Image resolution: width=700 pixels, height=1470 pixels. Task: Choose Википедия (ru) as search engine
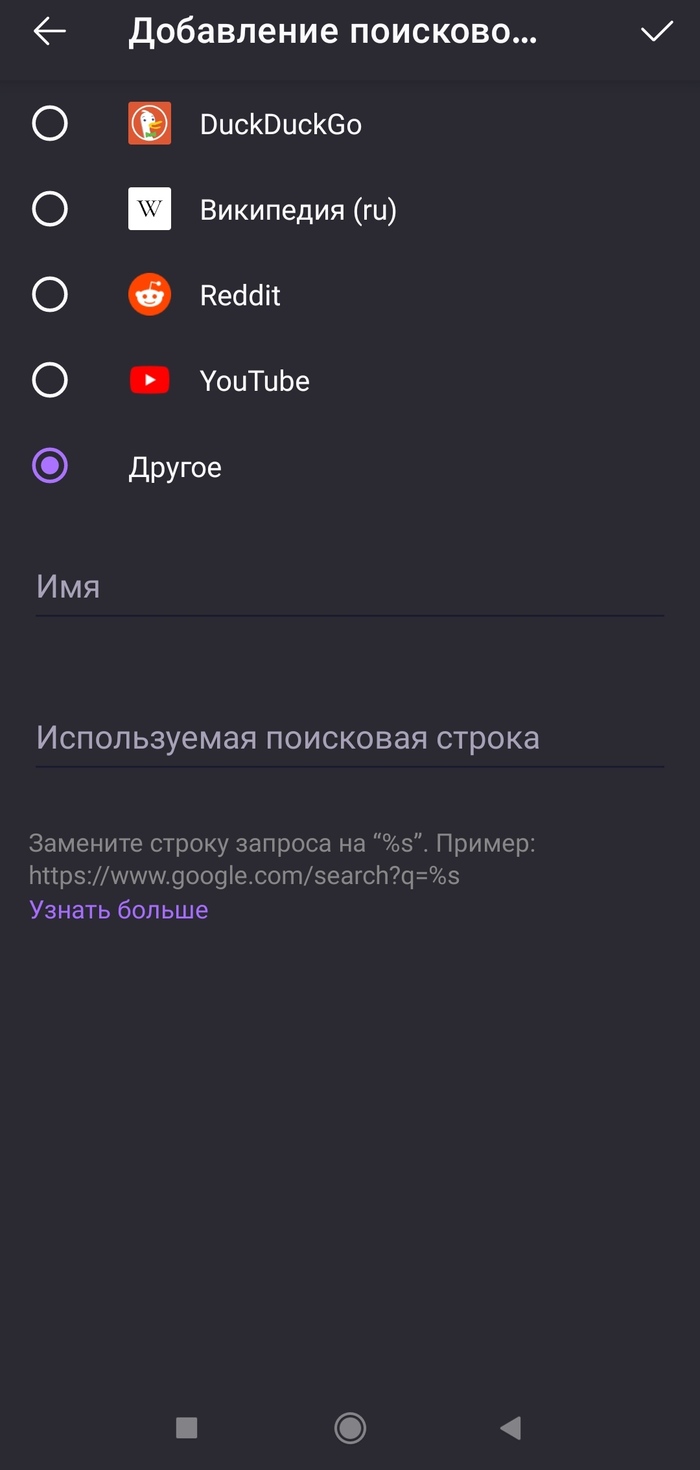tap(50, 210)
